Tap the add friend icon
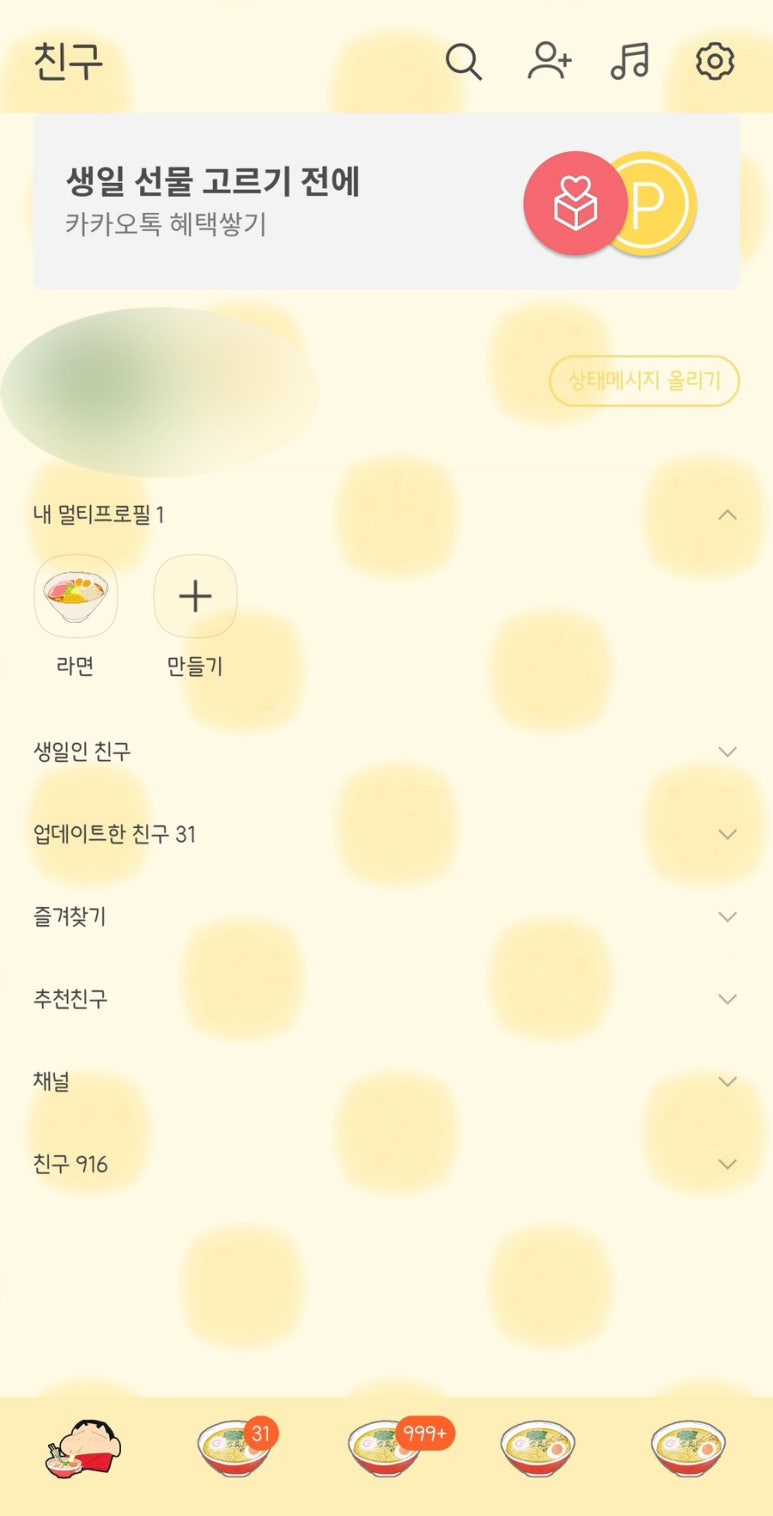The image size is (773, 1516). [x=549, y=63]
